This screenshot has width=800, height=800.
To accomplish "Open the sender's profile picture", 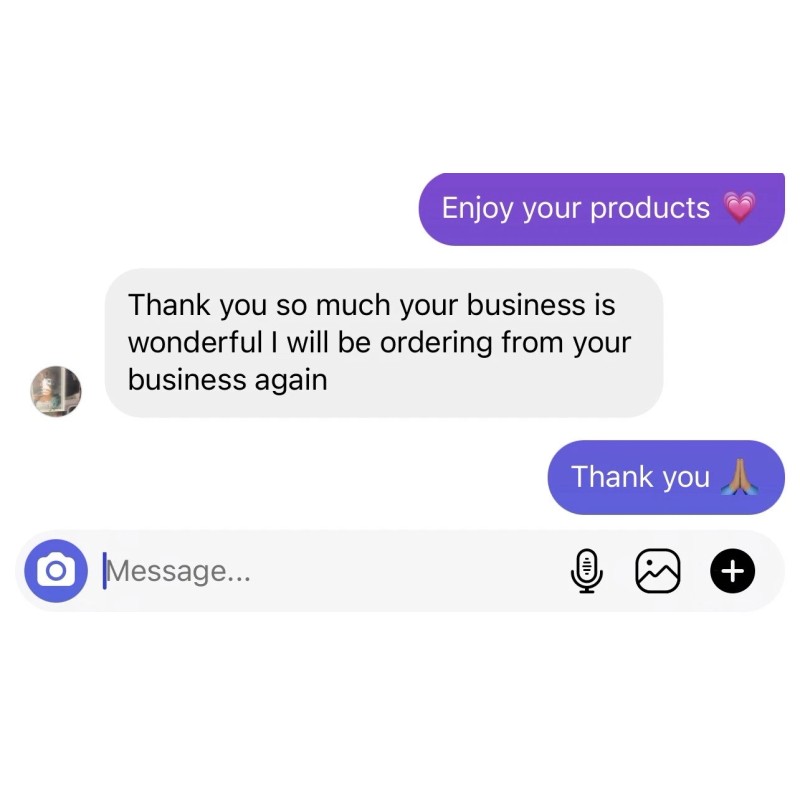I will 56,391.
